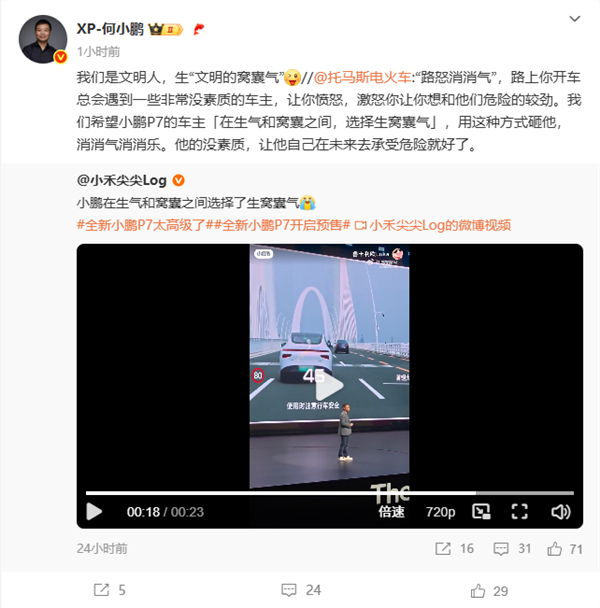This screenshot has width=600, height=608.
Task: Open XP-何小鹏's profile avatar
Action: 43,39
